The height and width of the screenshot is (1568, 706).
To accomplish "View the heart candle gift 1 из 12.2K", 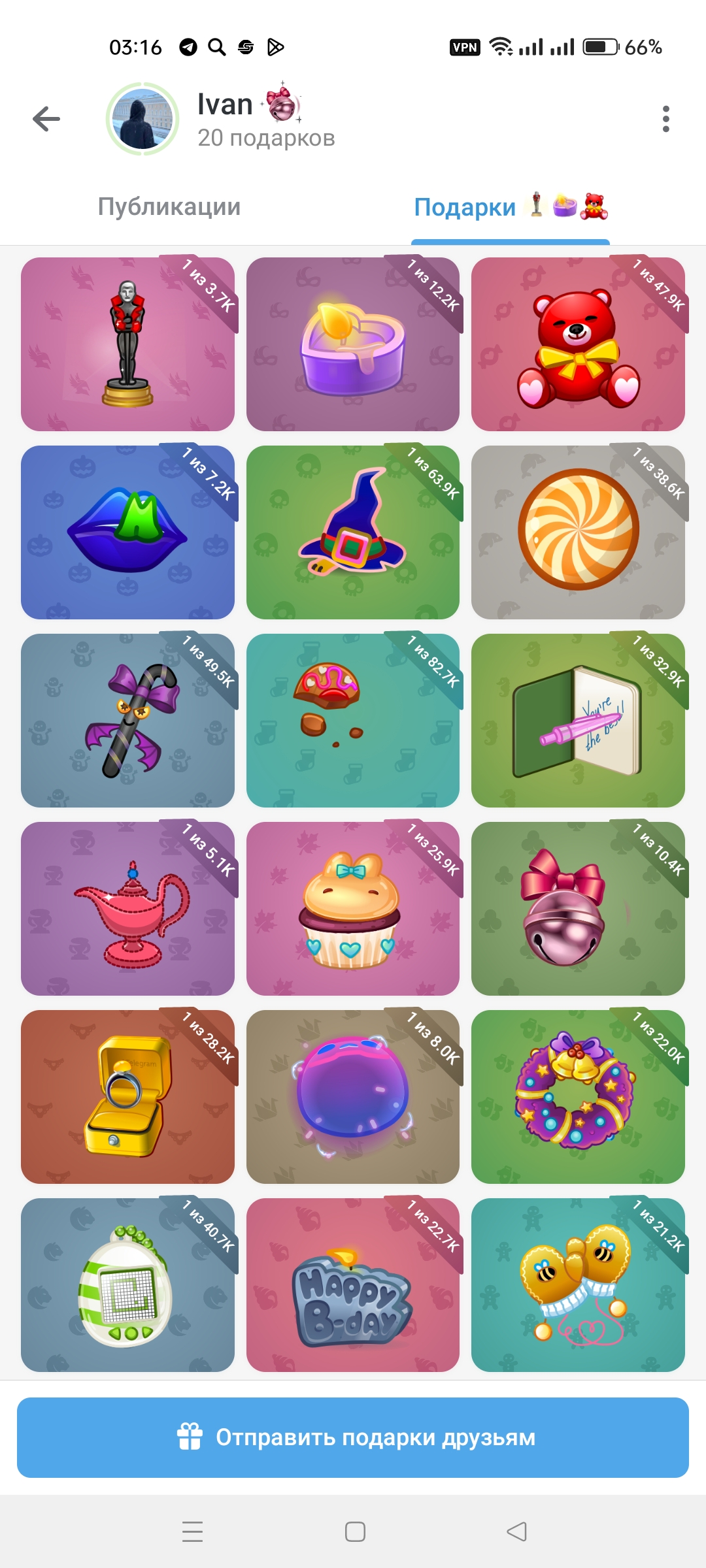I will (x=353, y=344).
